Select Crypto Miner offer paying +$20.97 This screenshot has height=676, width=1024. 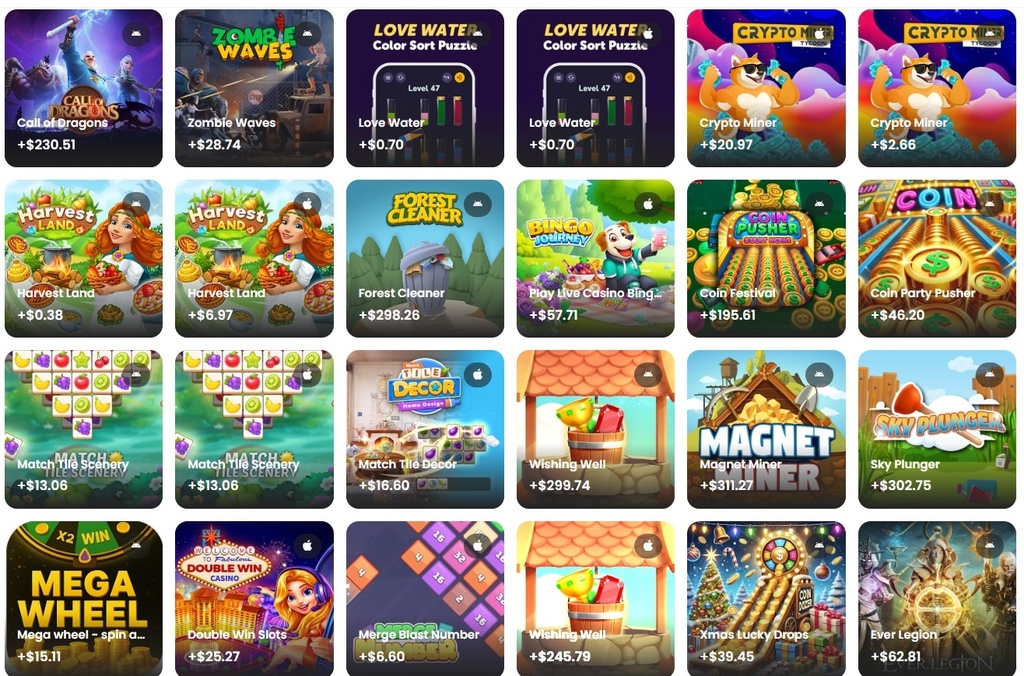pos(766,88)
